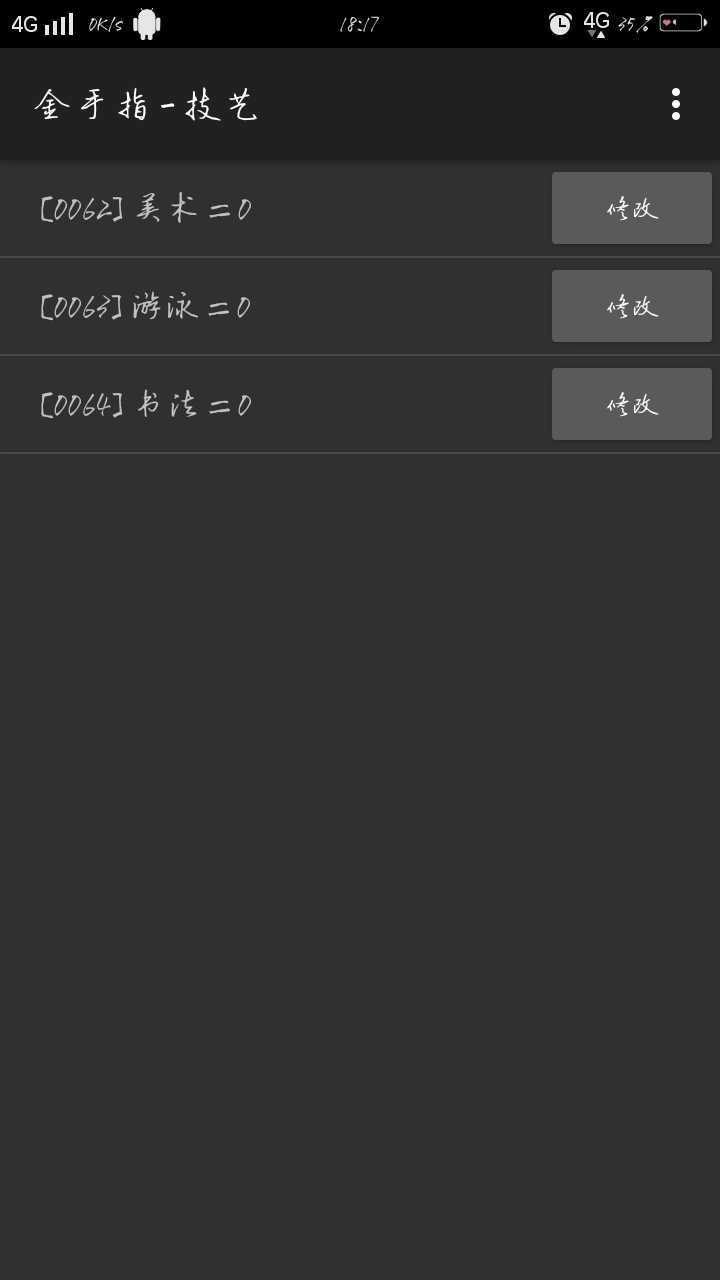Tap 修改 button for 美术 entry
Viewport: 720px width, 1280px height.
tap(631, 208)
